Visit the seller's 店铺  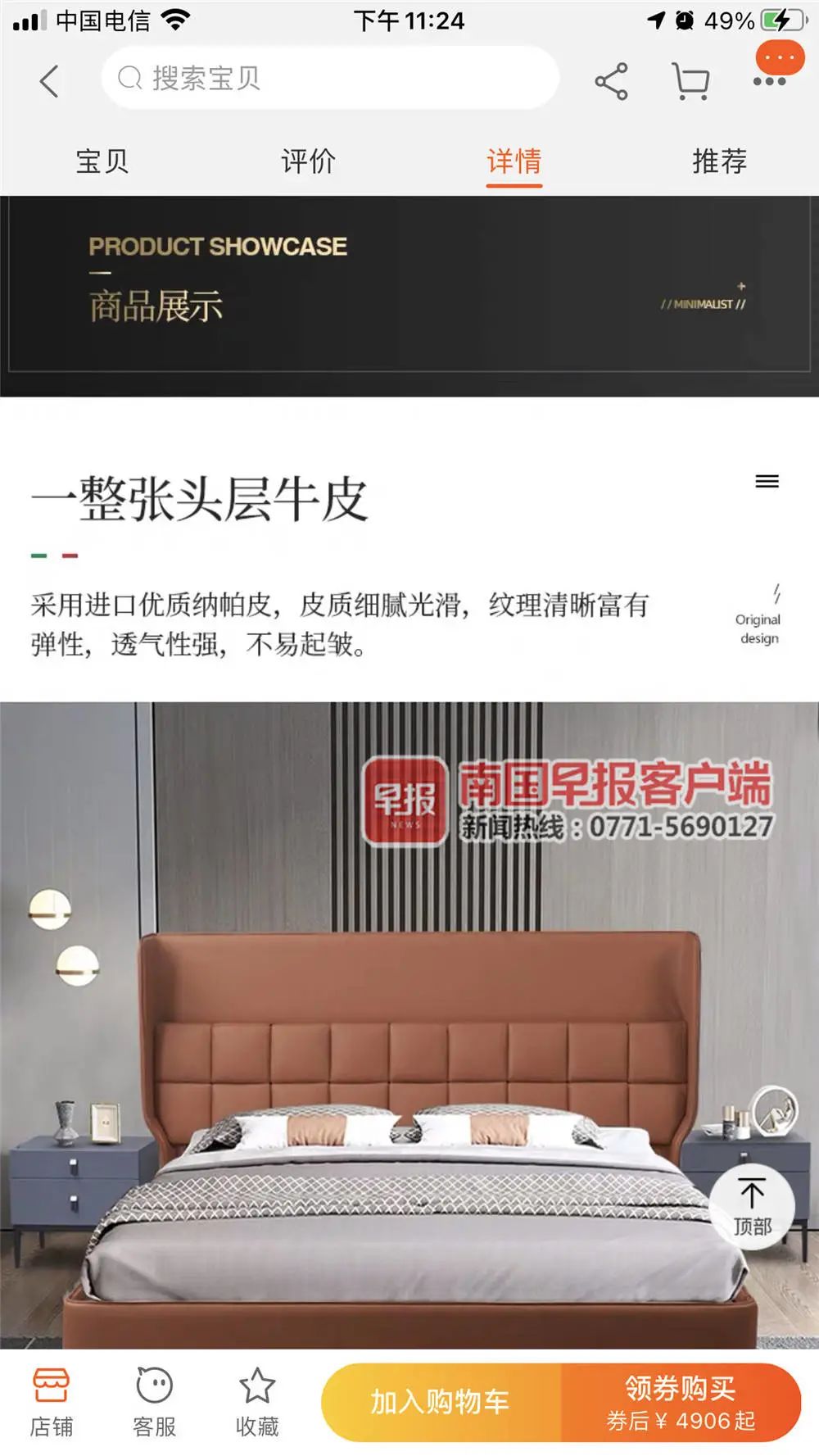[51, 1403]
